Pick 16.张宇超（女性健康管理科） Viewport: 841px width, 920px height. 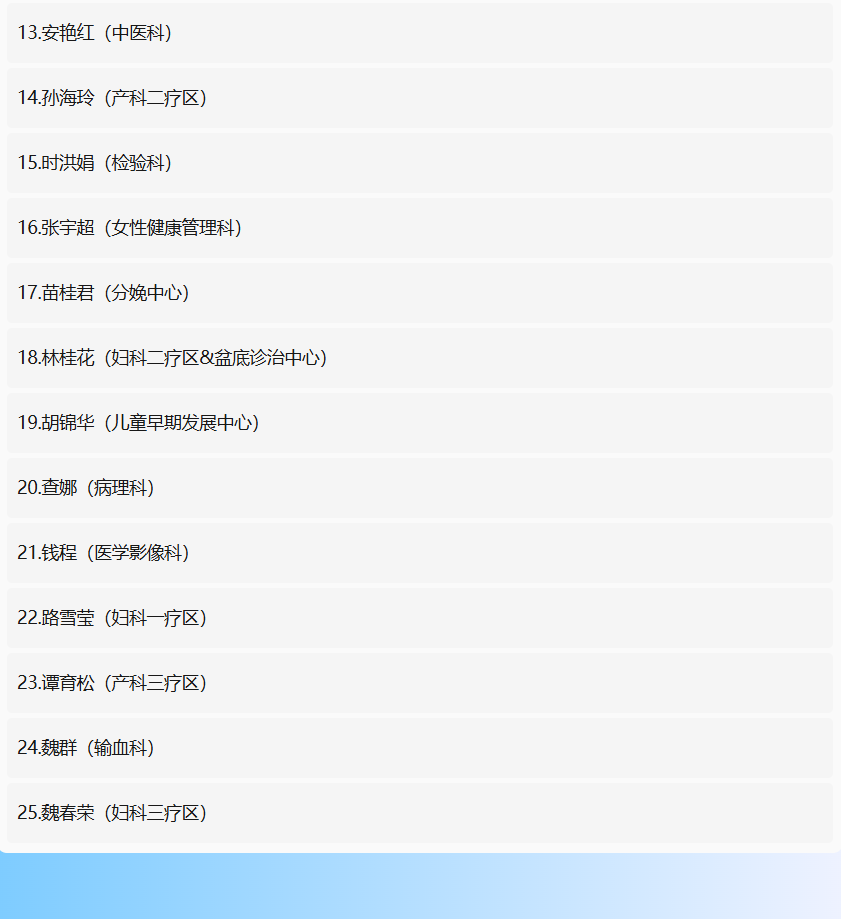pos(130,228)
